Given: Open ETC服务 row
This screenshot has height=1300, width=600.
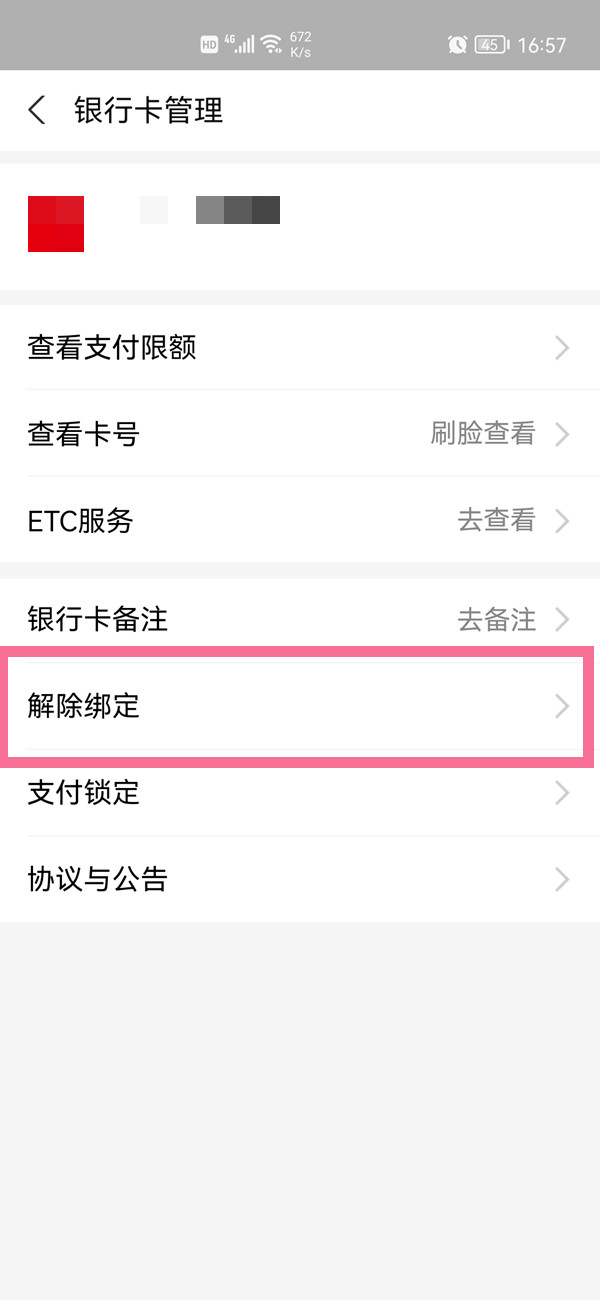Looking at the screenshot, I should point(298,520).
